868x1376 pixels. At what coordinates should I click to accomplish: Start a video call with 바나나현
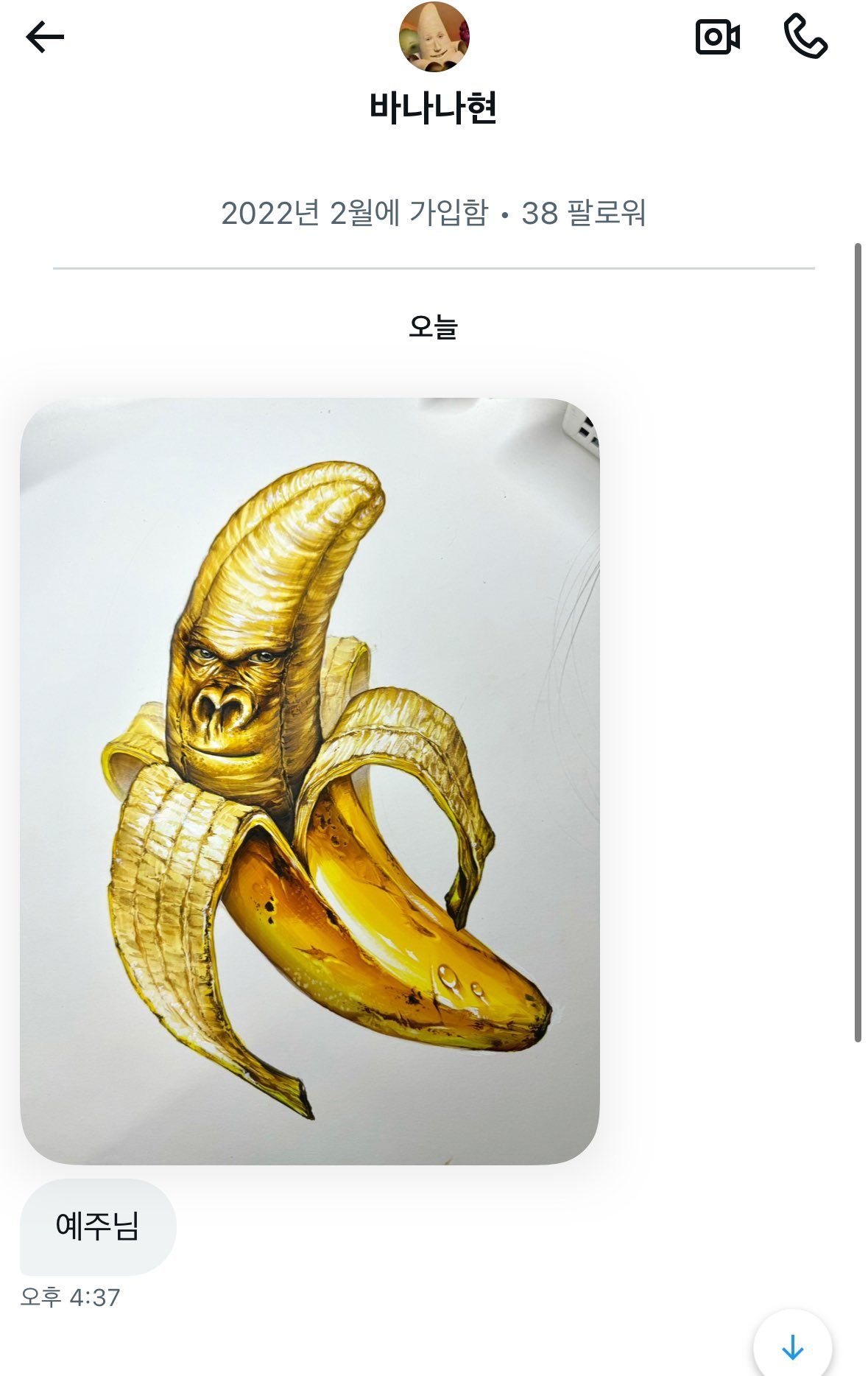coord(717,37)
